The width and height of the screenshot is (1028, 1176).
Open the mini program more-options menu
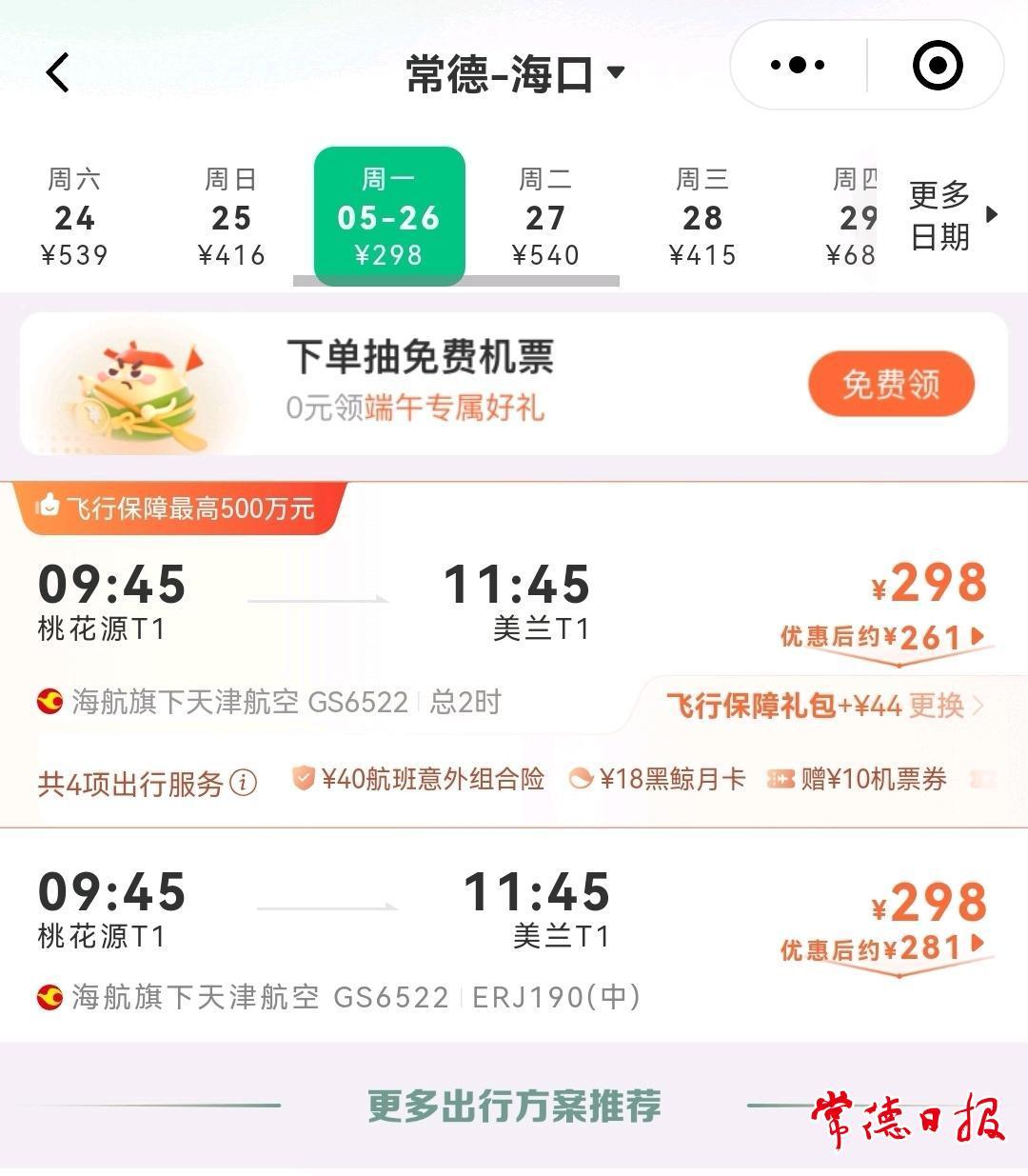[798, 66]
